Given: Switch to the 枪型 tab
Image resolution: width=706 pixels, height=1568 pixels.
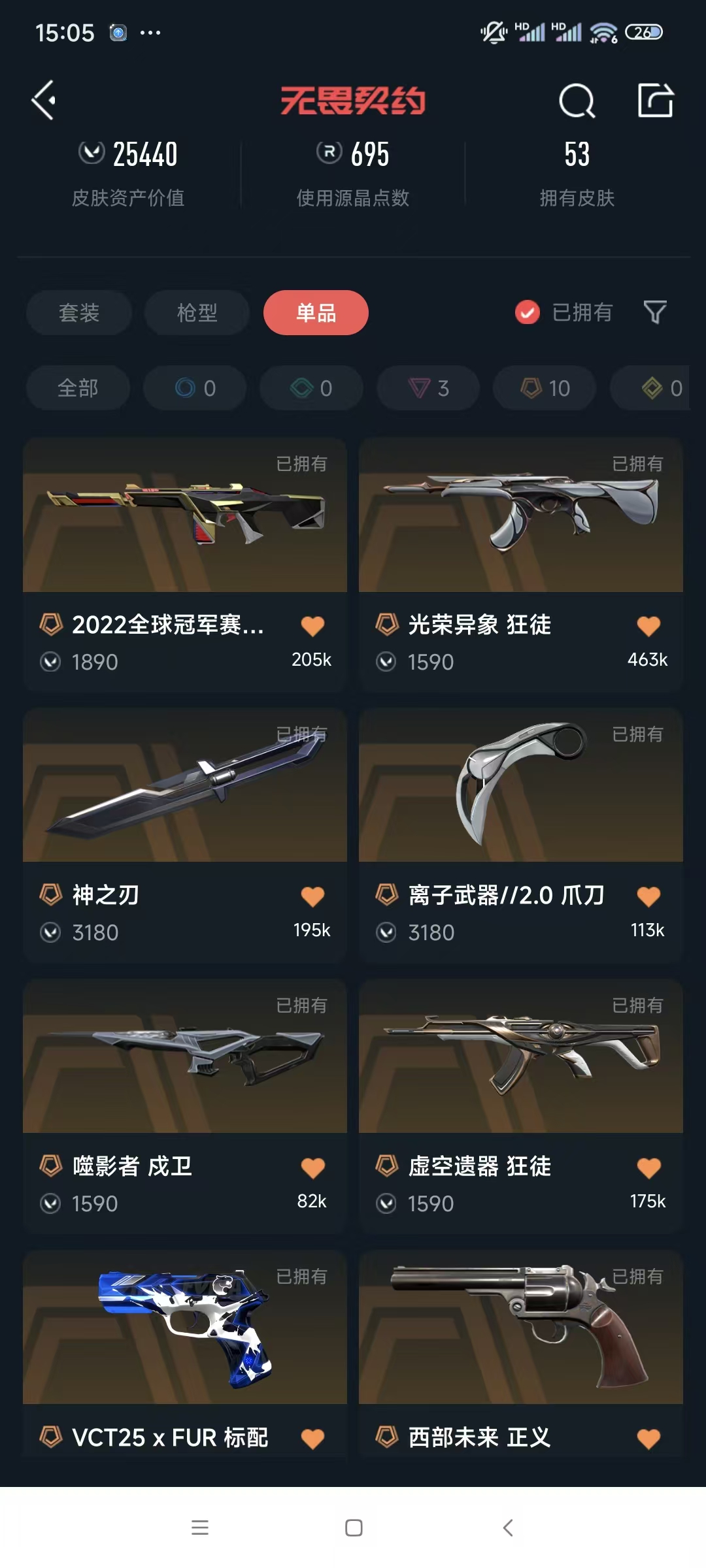Looking at the screenshot, I should [197, 313].
